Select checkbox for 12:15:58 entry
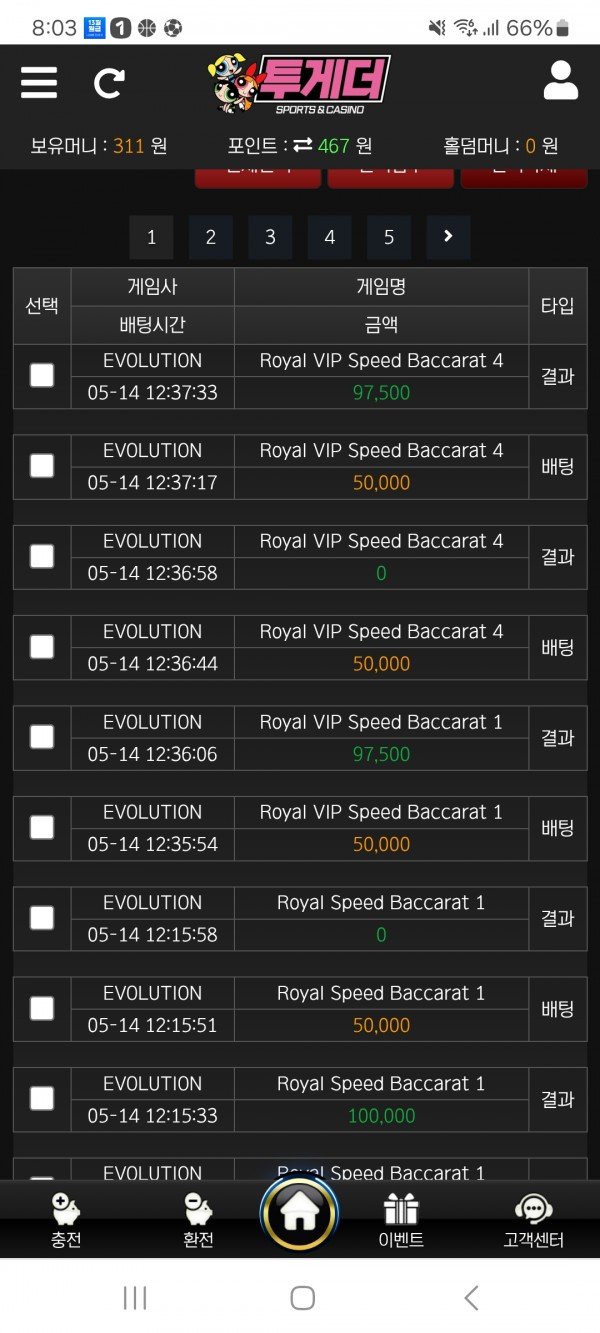Viewport: 600px width, 1333px height. click(x=42, y=918)
